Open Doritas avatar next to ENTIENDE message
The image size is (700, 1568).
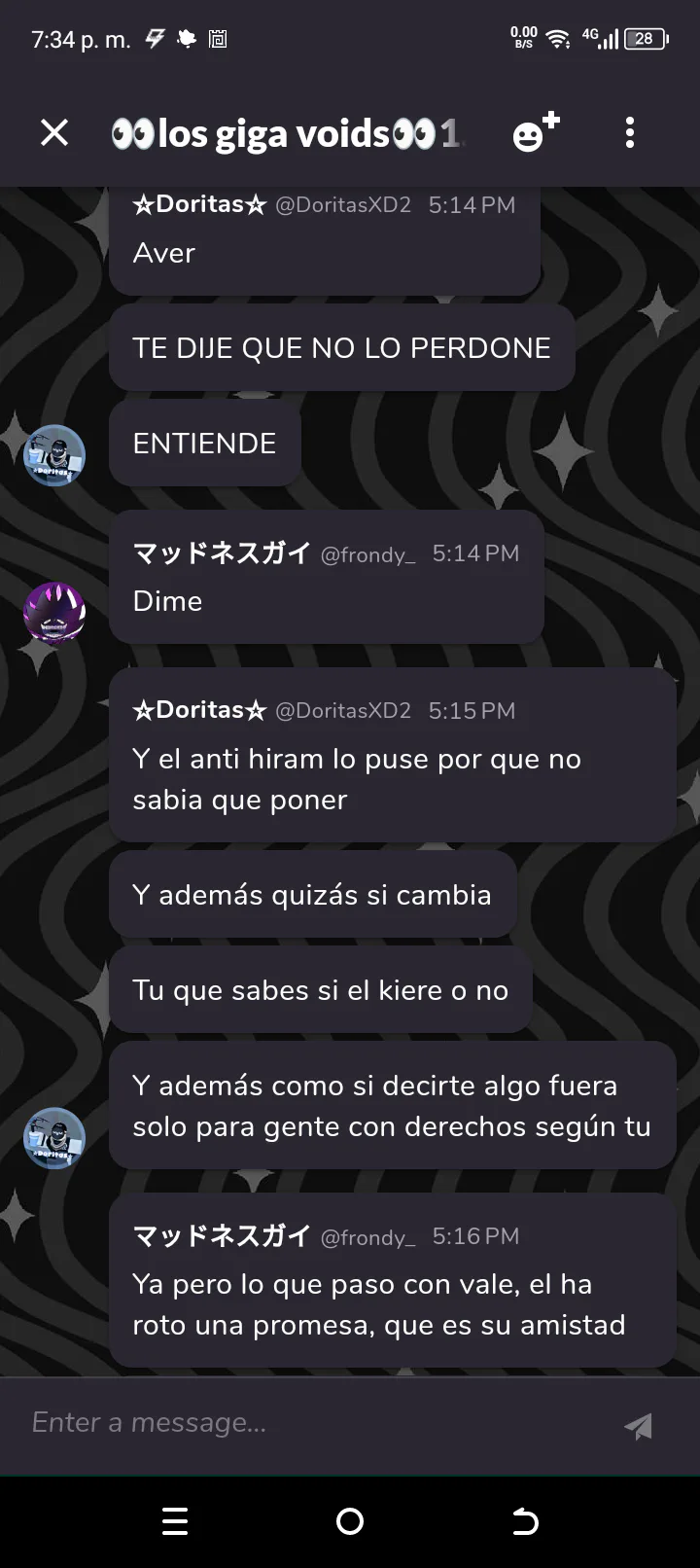pos(54,455)
